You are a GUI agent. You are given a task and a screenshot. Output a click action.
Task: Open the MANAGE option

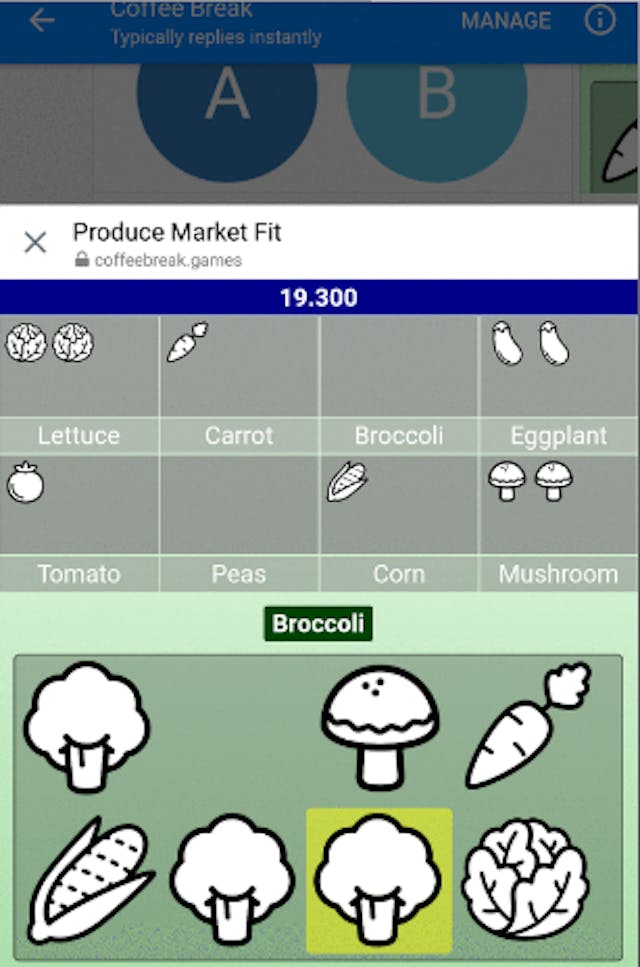tap(506, 21)
